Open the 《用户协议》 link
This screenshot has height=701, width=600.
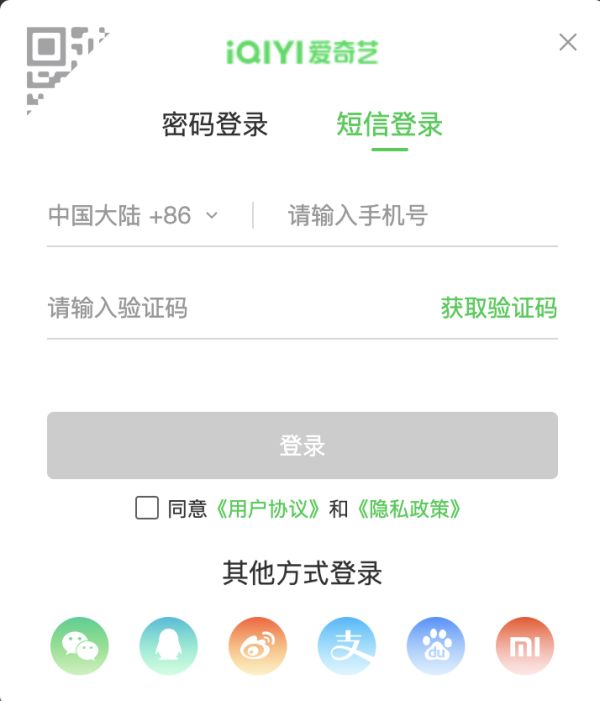pos(270,509)
